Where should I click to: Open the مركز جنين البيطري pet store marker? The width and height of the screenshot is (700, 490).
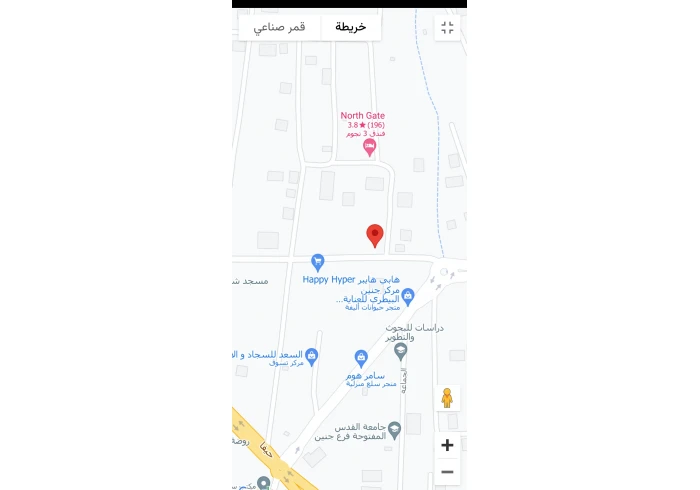(408, 295)
